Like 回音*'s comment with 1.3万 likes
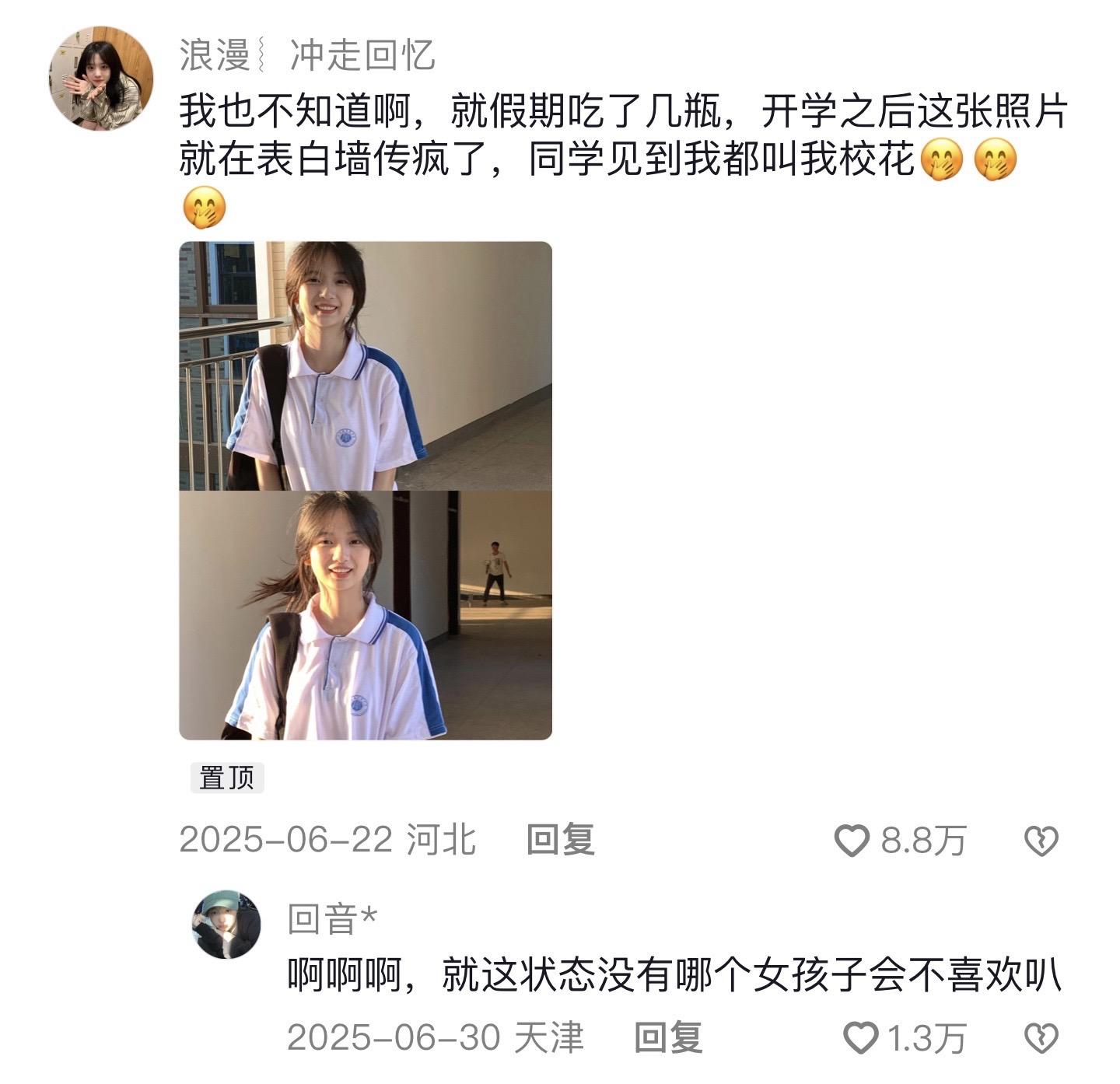The image size is (1120, 1084). pyautogui.click(x=861, y=1038)
